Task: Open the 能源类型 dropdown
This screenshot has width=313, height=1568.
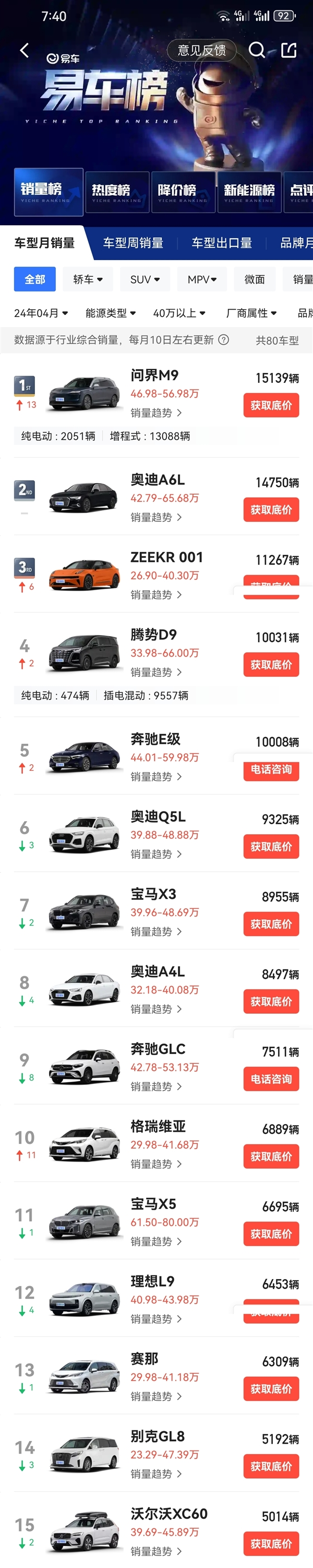Action: (110, 313)
